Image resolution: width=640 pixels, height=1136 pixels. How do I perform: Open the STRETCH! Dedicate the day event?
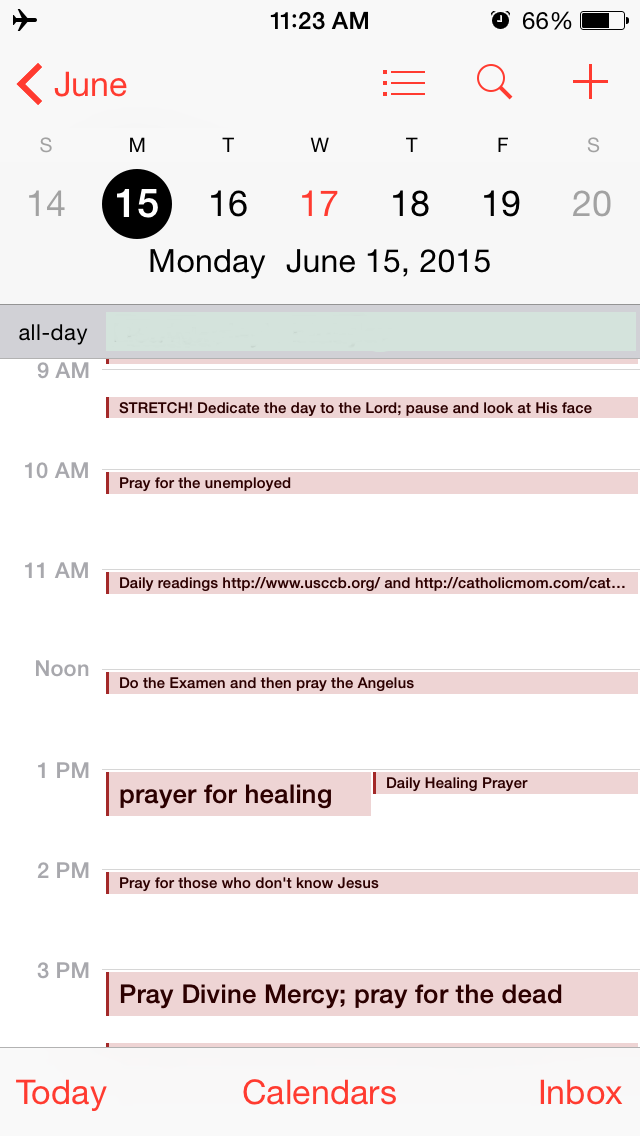(x=370, y=408)
